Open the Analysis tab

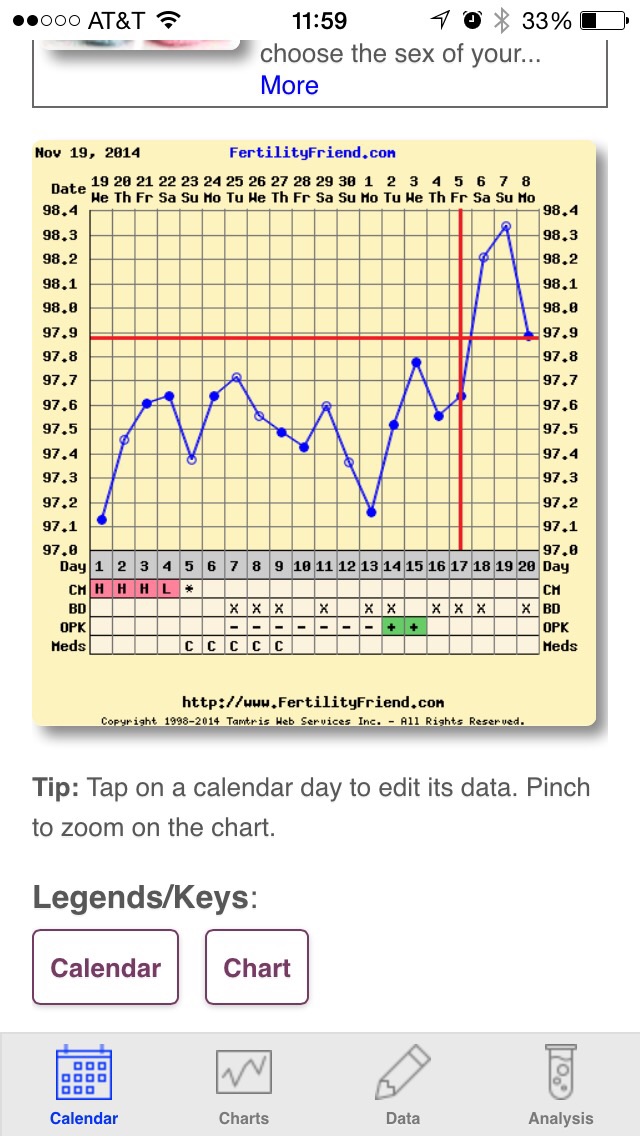[x=560, y=1085]
